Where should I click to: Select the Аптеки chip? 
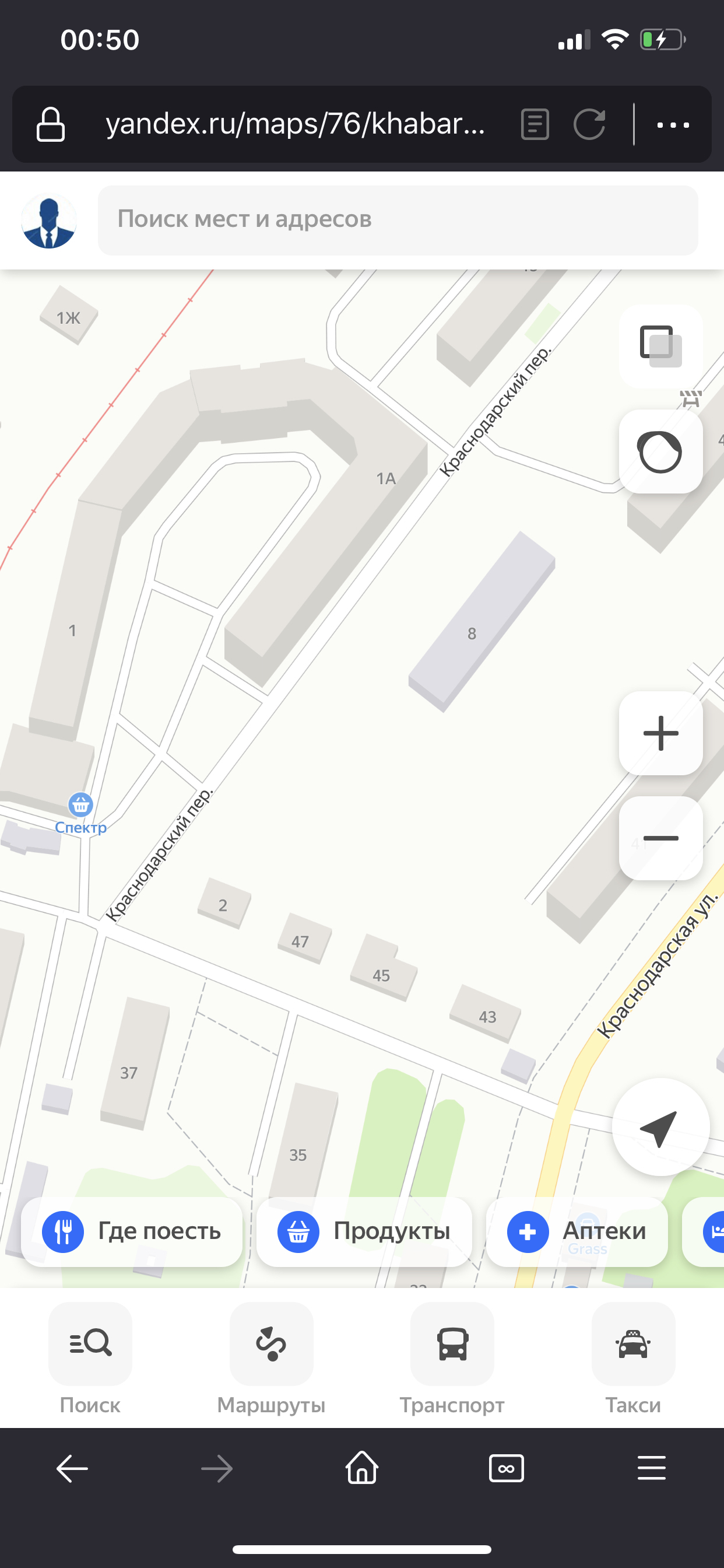(577, 1231)
